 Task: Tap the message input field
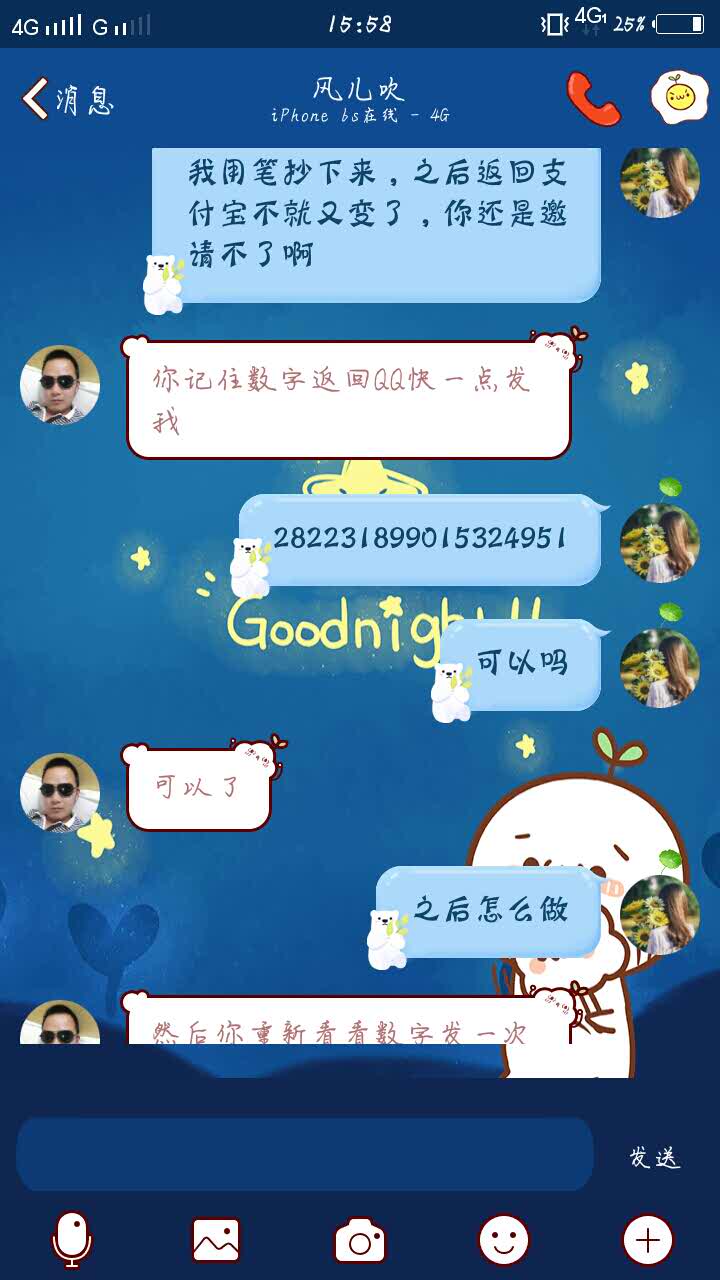coord(305,1154)
